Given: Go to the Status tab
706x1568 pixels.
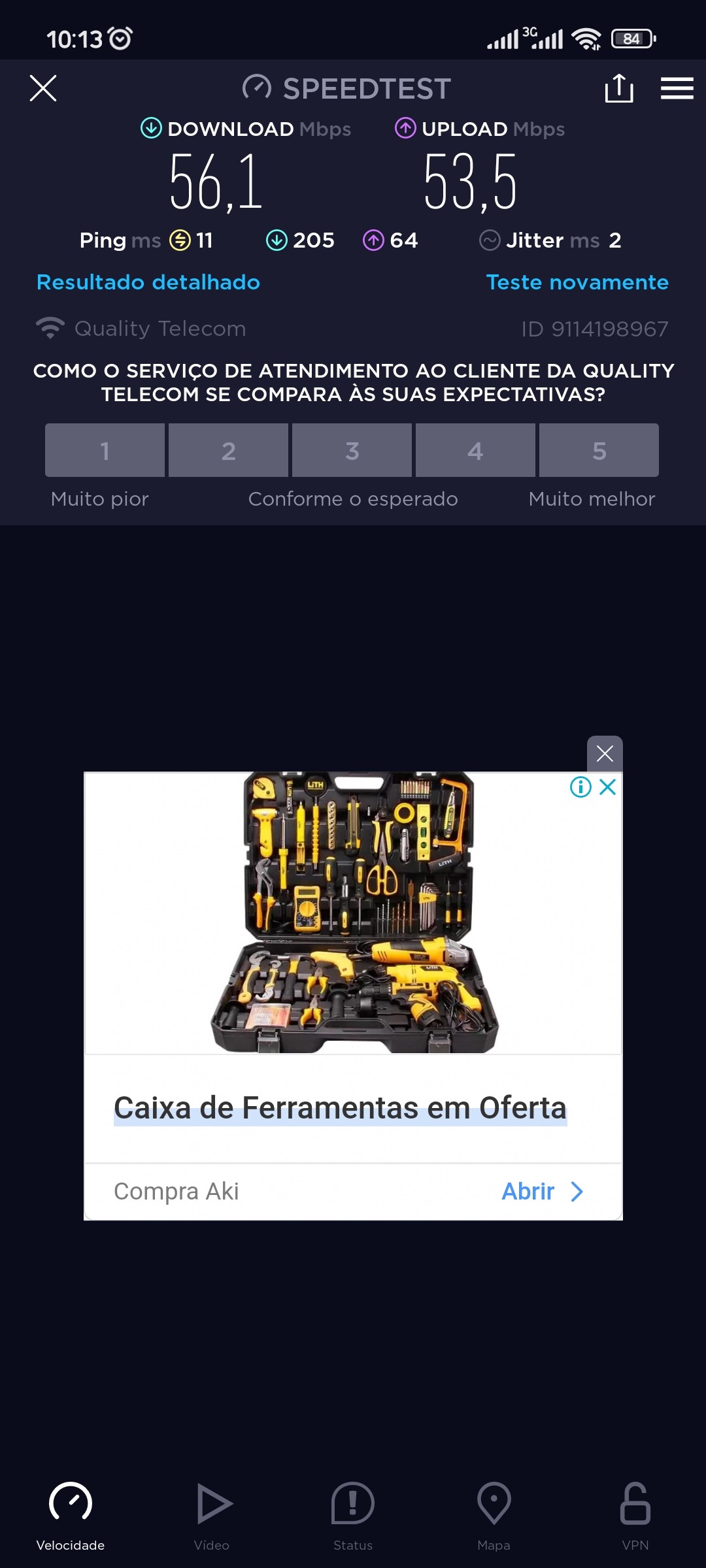Looking at the screenshot, I should (353, 1516).
